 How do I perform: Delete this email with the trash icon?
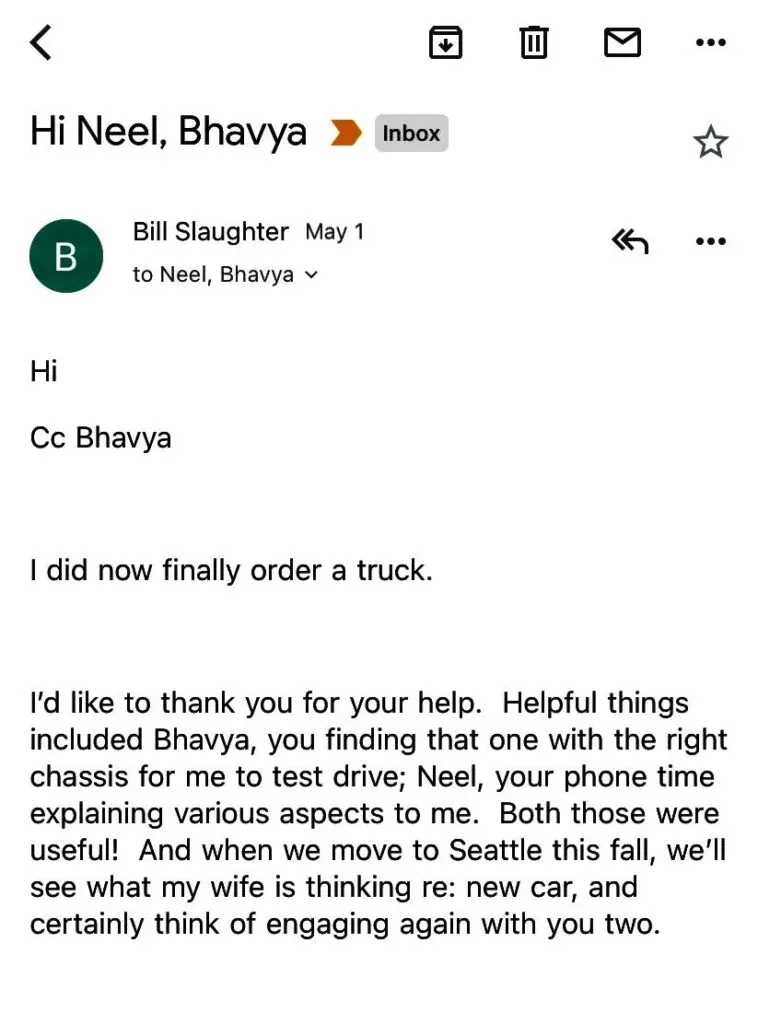pos(534,43)
